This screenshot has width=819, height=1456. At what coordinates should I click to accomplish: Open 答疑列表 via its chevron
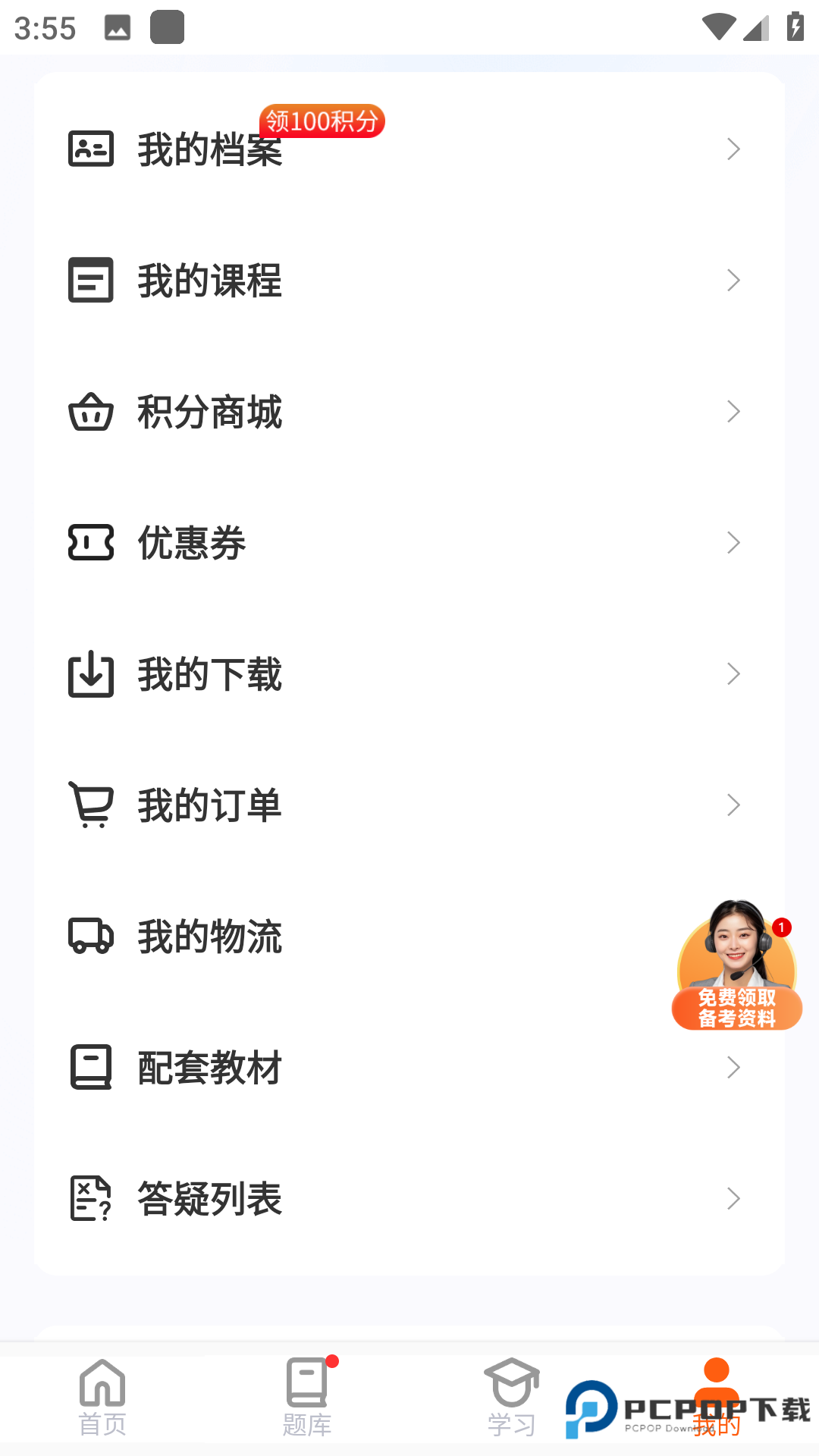733,1198
